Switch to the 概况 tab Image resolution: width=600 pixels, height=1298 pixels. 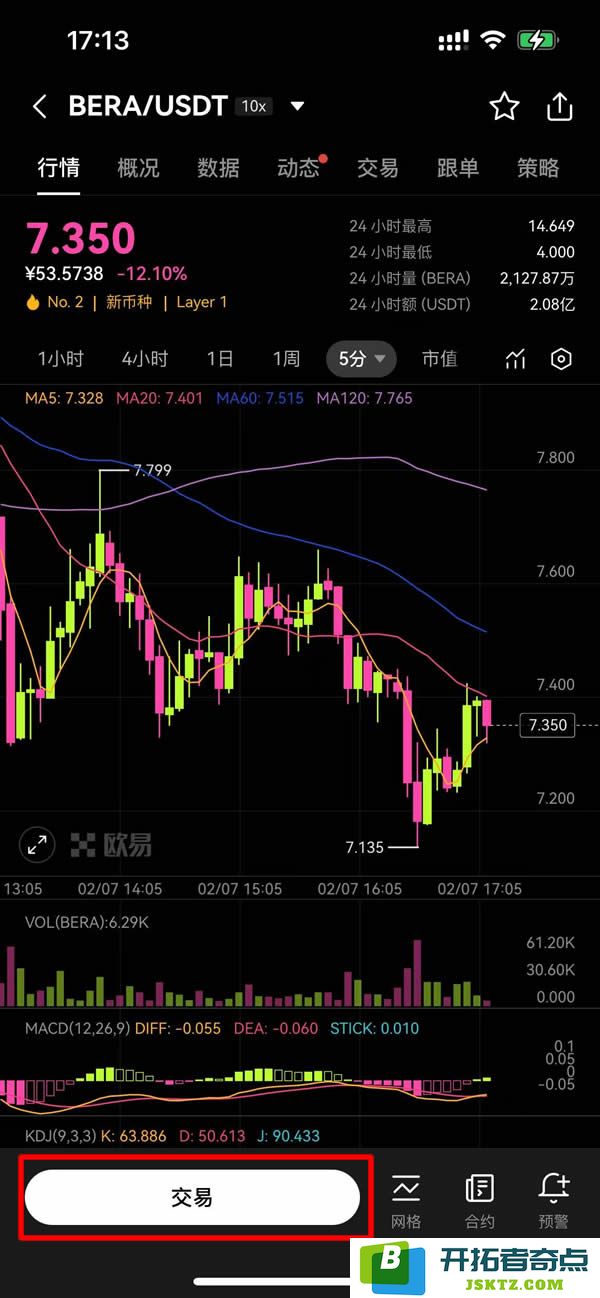138,167
